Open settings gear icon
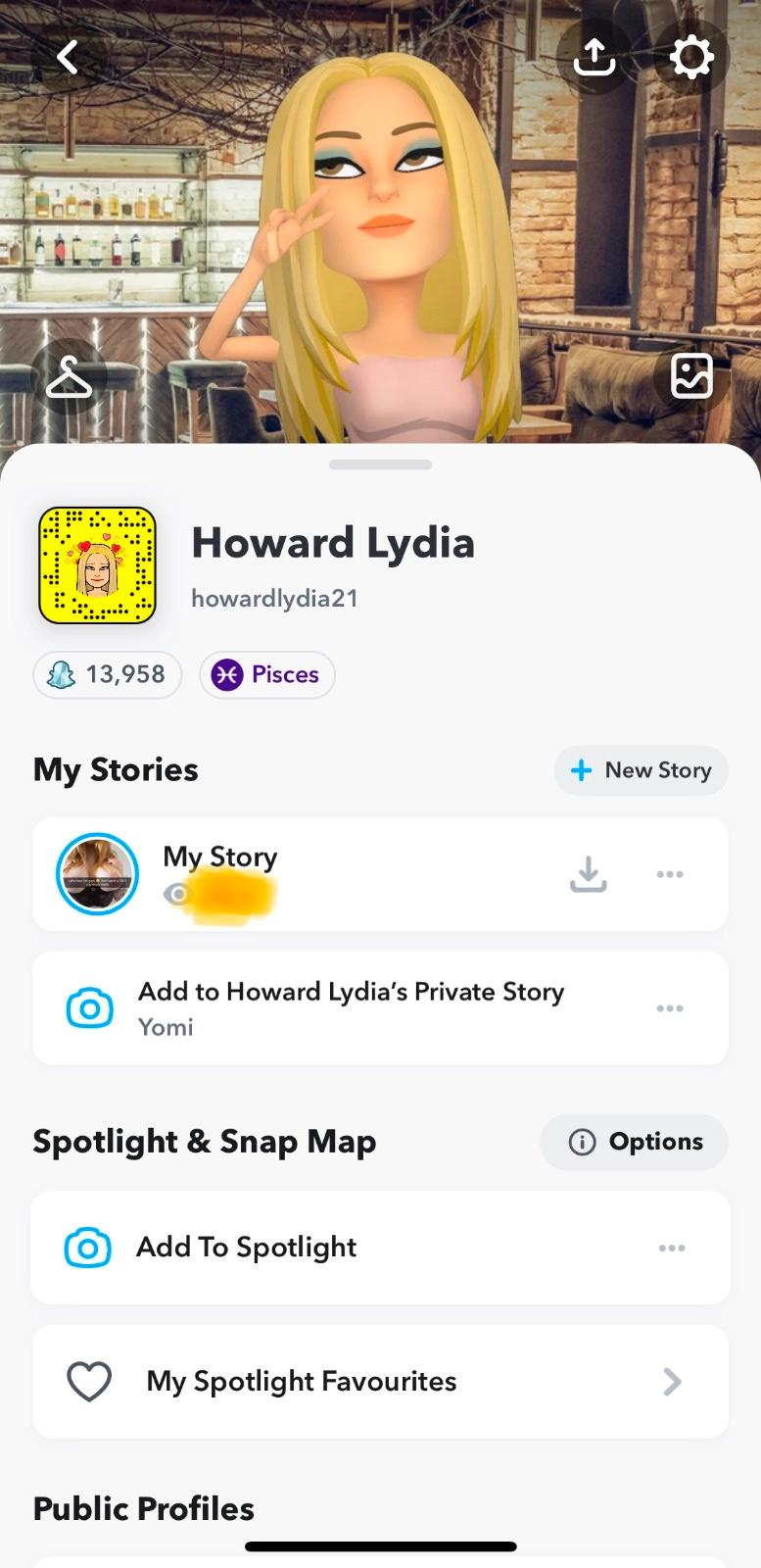 (691, 57)
